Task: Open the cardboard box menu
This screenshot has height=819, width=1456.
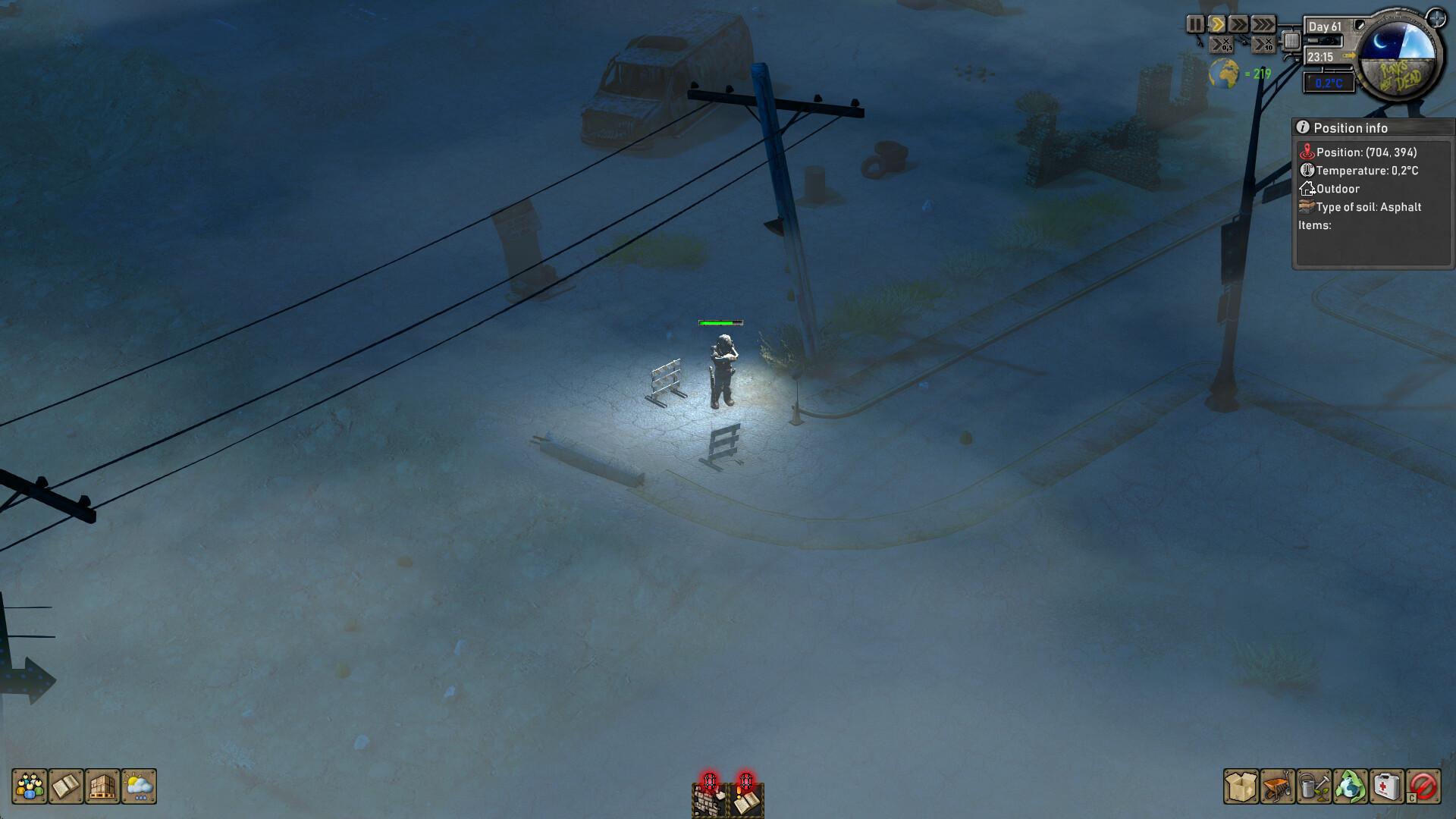Action: coord(1241,786)
